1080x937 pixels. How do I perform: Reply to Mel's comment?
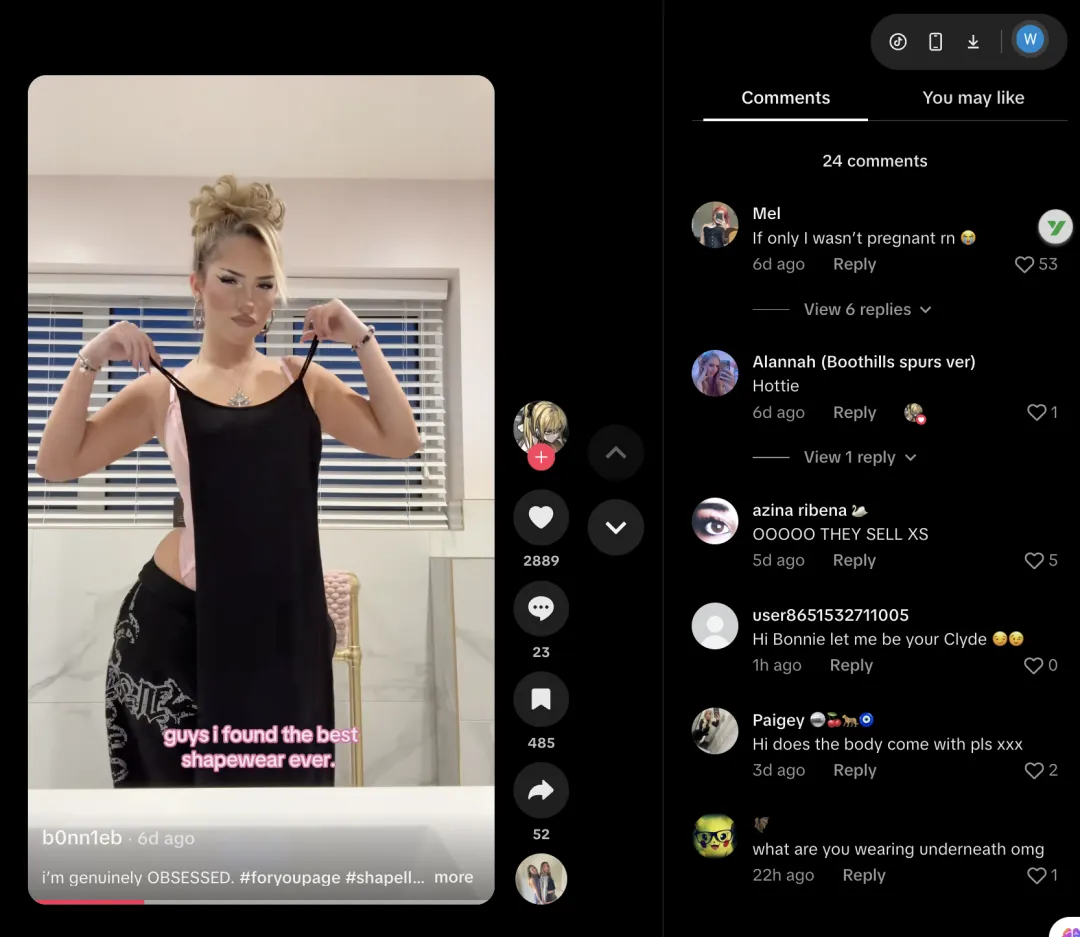coord(854,264)
